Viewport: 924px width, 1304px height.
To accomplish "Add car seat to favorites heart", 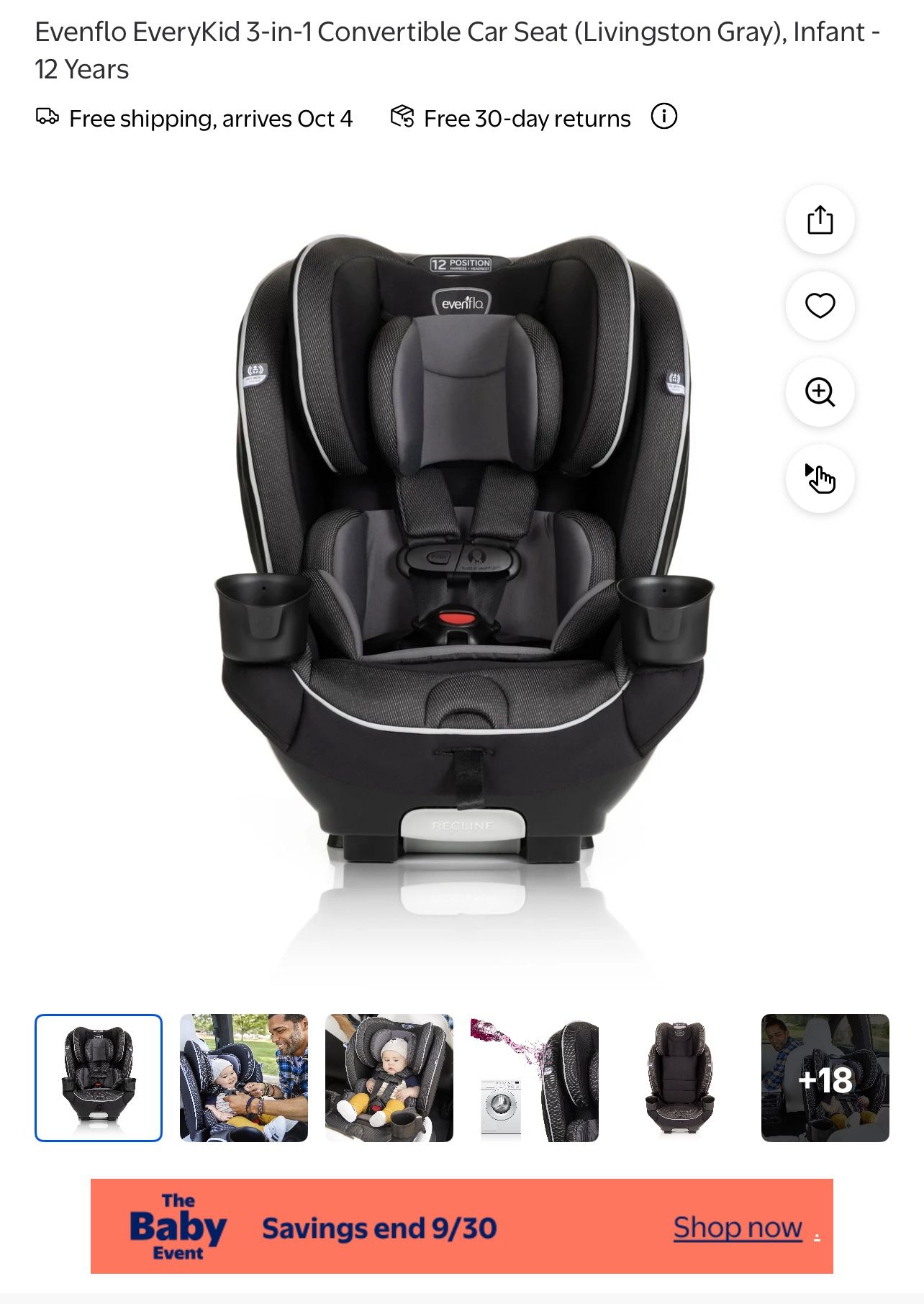I will tap(820, 306).
